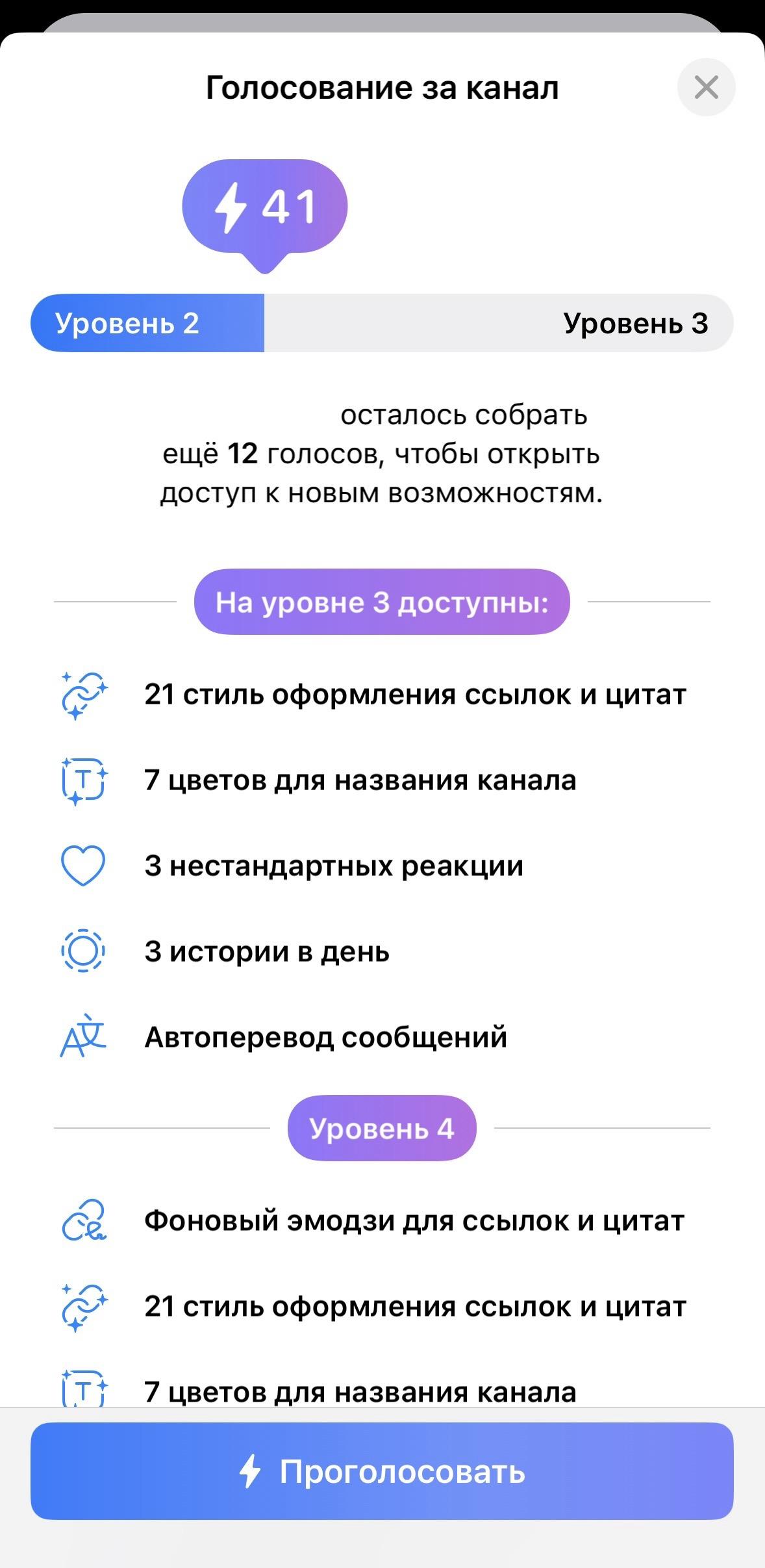Click the 'Голосование за канал' title
The height and width of the screenshot is (1568, 765).
click(x=382, y=88)
